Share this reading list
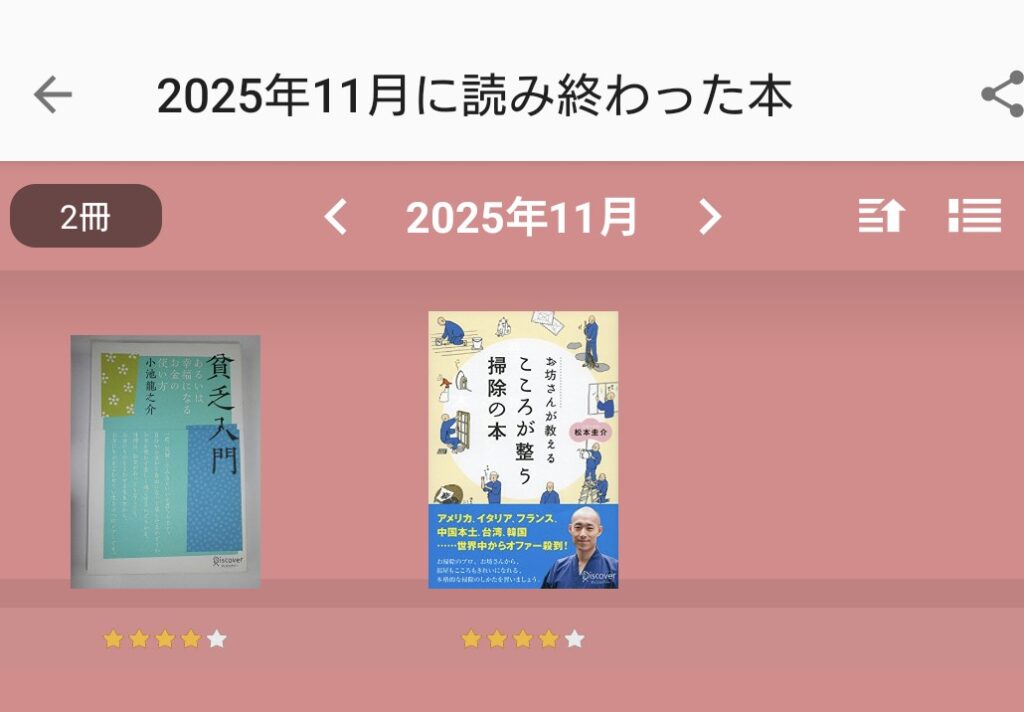Image resolution: width=1024 pixels, height=712 pixels. click(1001, 95)
